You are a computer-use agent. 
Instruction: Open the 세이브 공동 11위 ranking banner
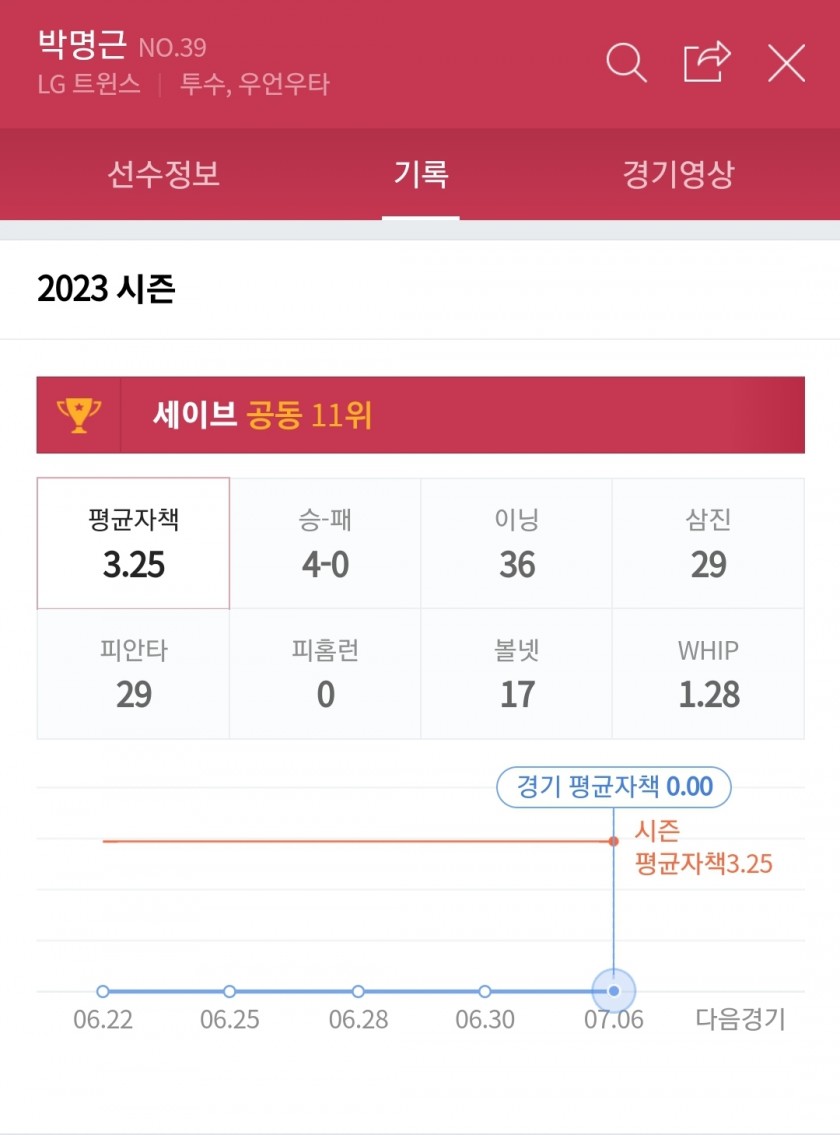click(420, 415)
